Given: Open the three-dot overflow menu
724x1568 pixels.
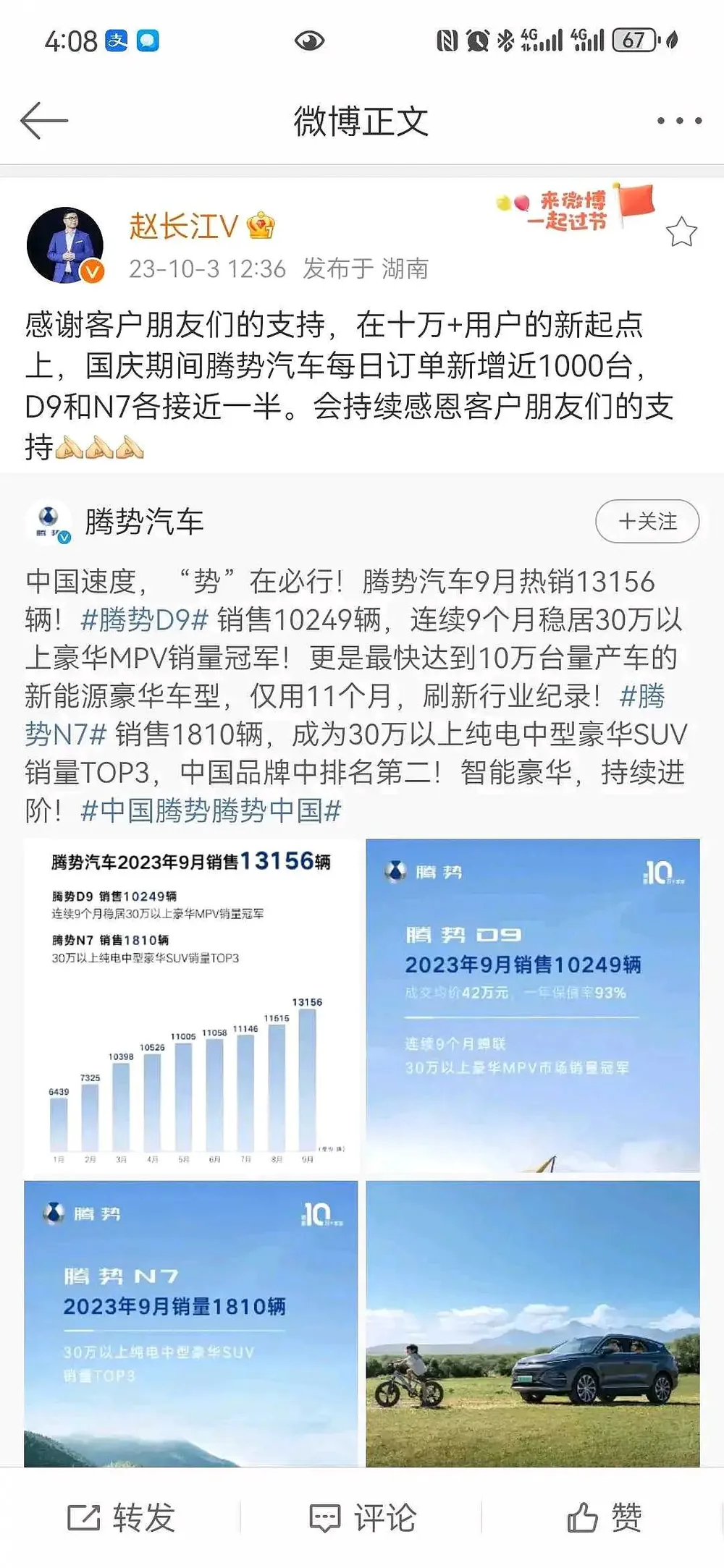Looking at the screenshot, I should point(678,121).
